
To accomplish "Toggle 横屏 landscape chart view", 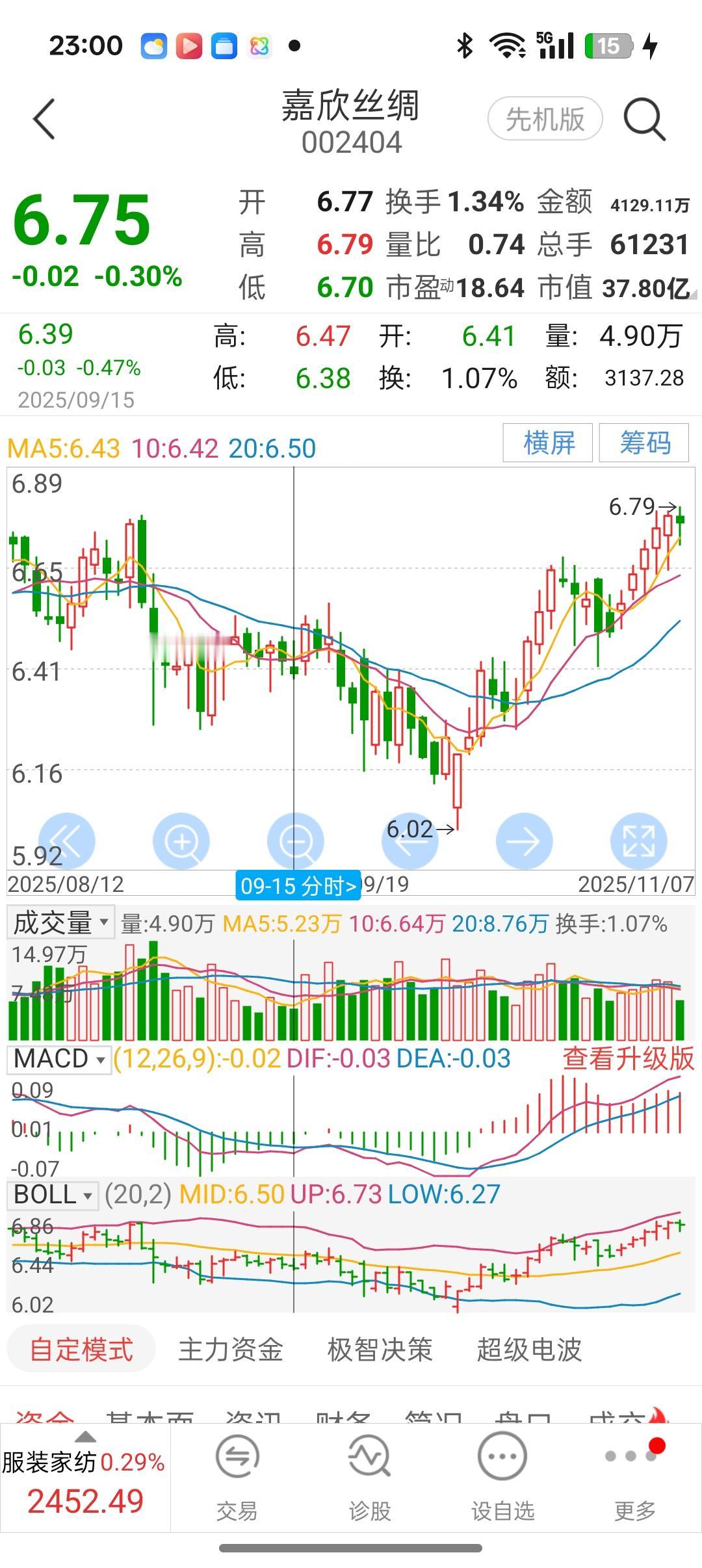I will [548, 443].
